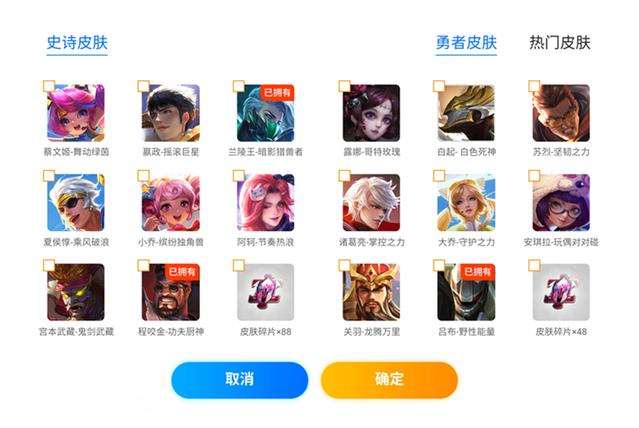
Task: Tick the 阿轲-节奏热浪 checkbox
Action: [239, 176]
